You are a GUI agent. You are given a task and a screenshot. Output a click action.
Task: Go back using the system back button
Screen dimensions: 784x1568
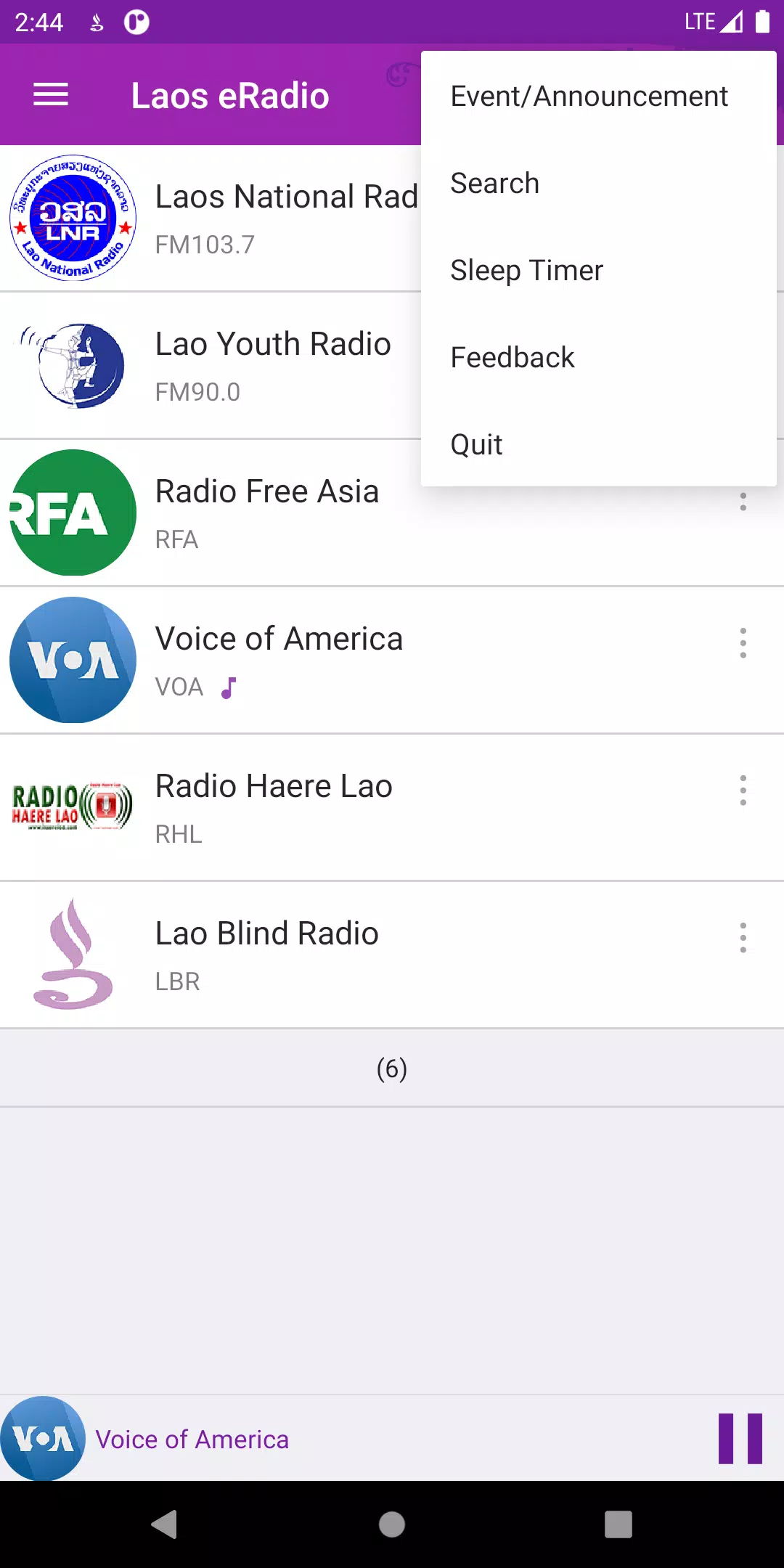click(x=165, y=1524)
